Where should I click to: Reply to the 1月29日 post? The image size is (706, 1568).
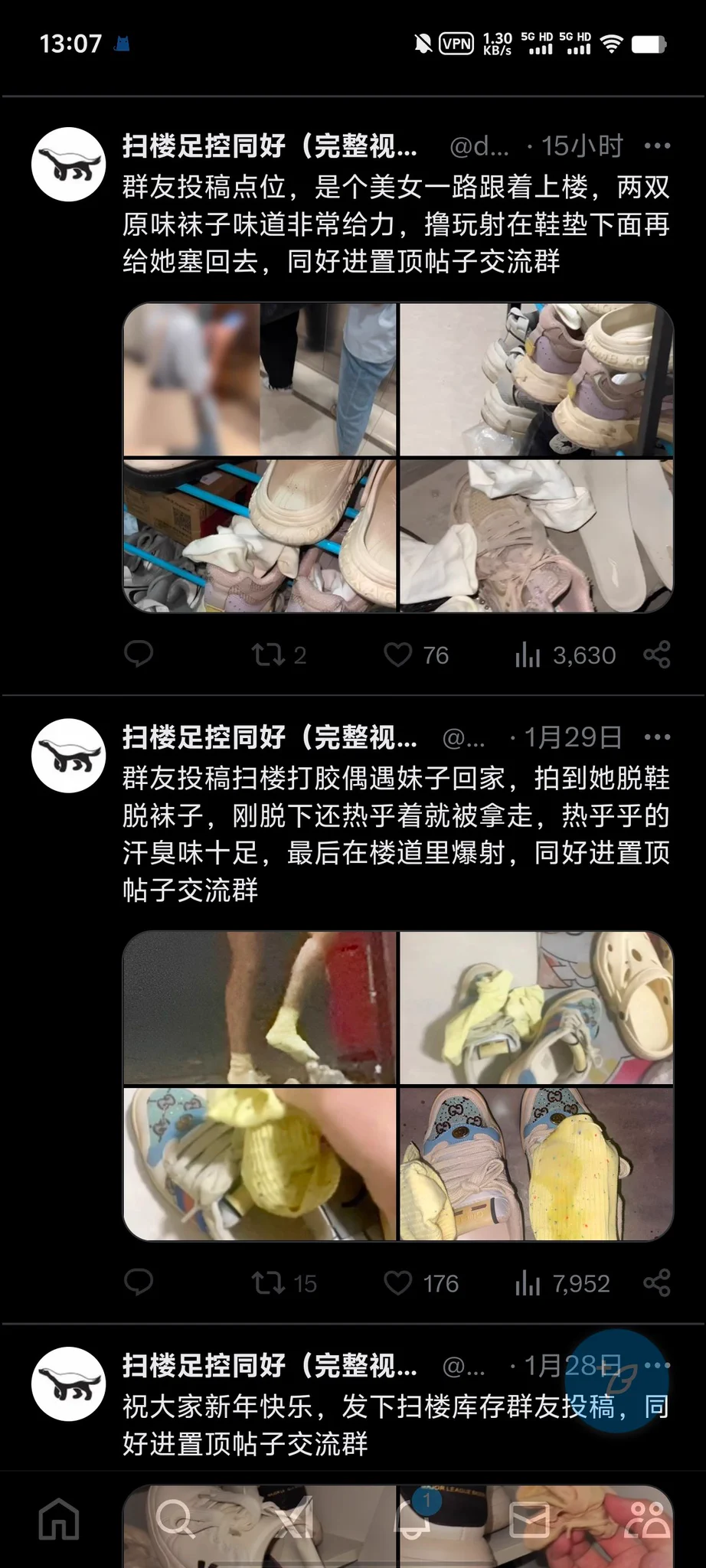tap(139, 1282)
